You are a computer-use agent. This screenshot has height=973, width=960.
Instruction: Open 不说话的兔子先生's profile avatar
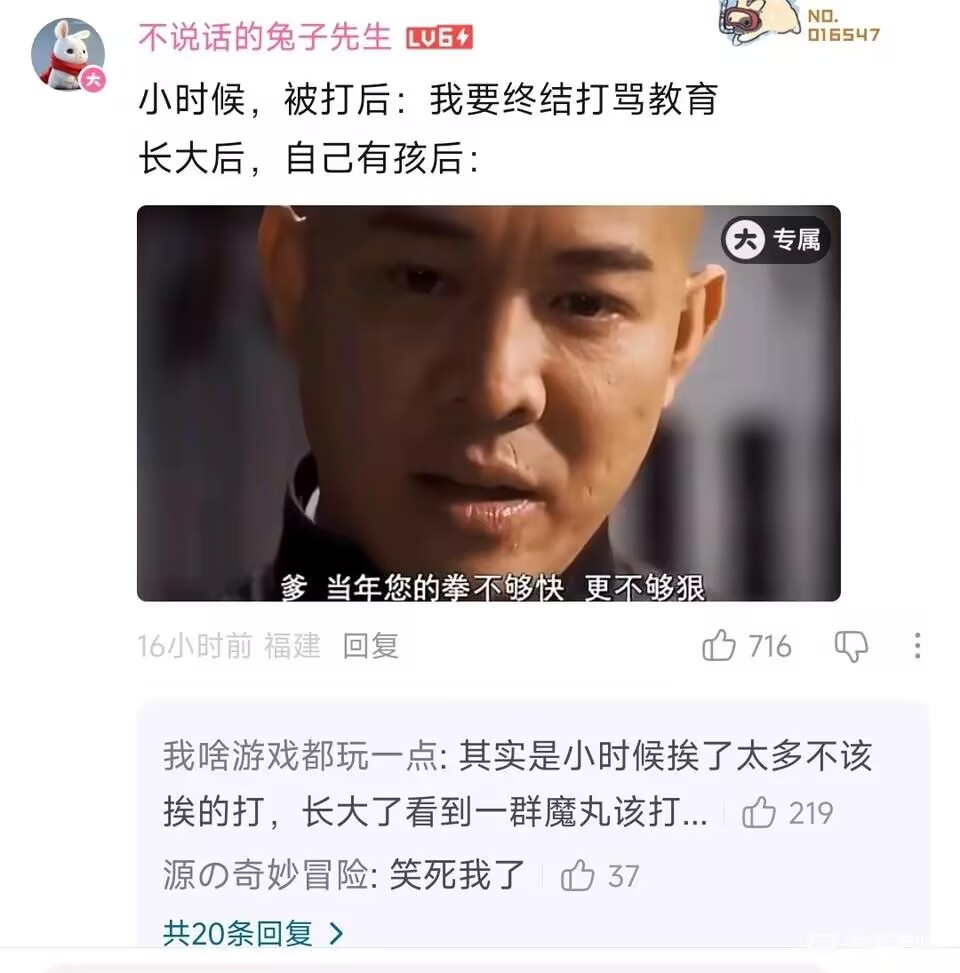(68, 54)
